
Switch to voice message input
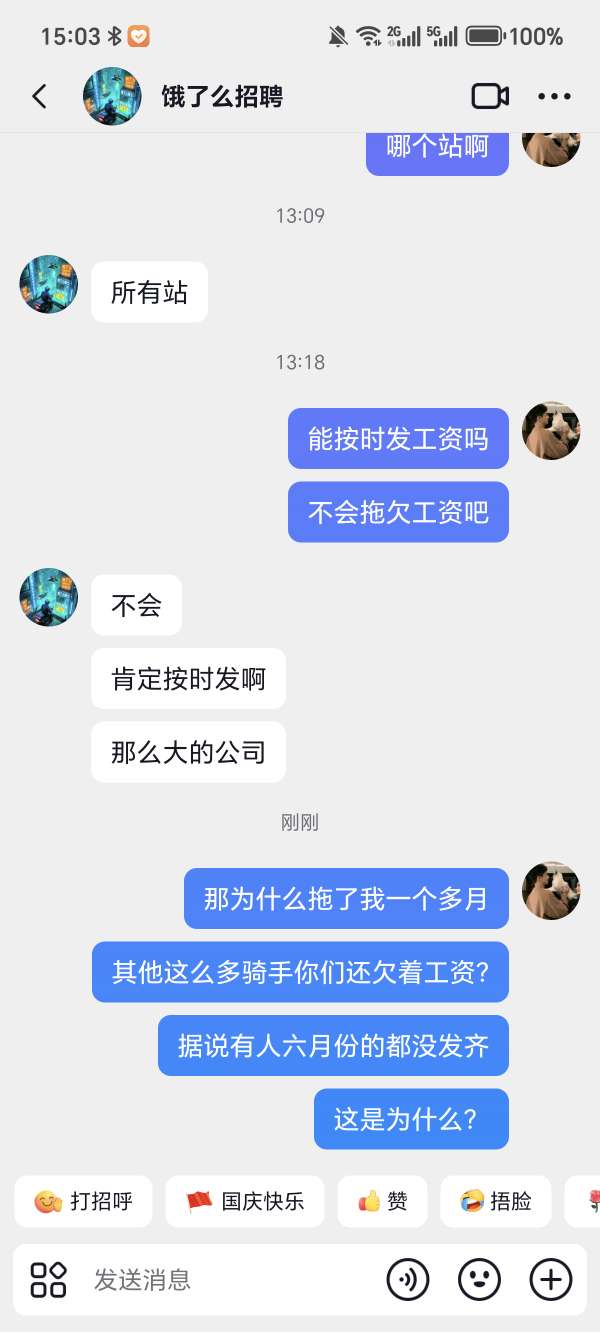click(x=408, y=1279)
